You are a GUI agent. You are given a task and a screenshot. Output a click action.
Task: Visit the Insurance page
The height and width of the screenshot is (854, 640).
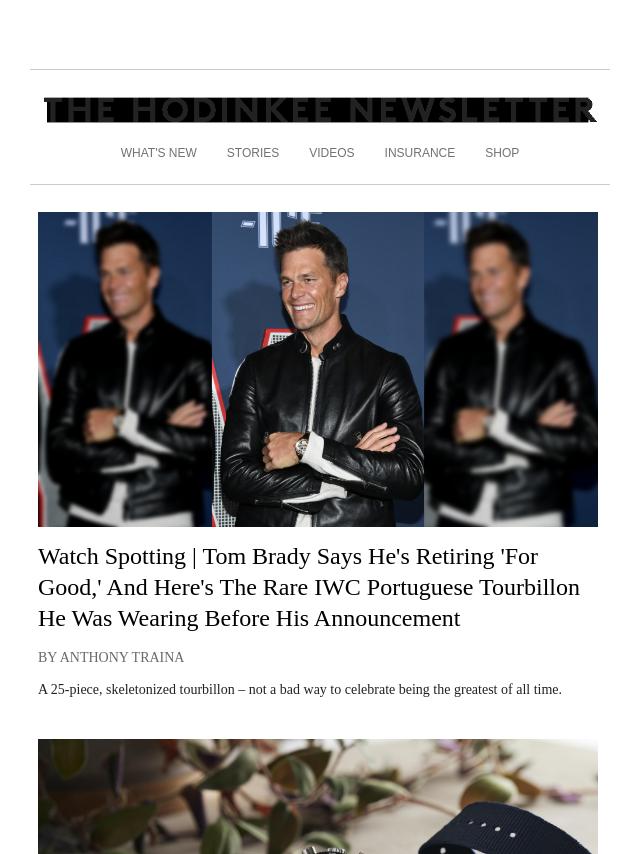click(x=419, y=153)
